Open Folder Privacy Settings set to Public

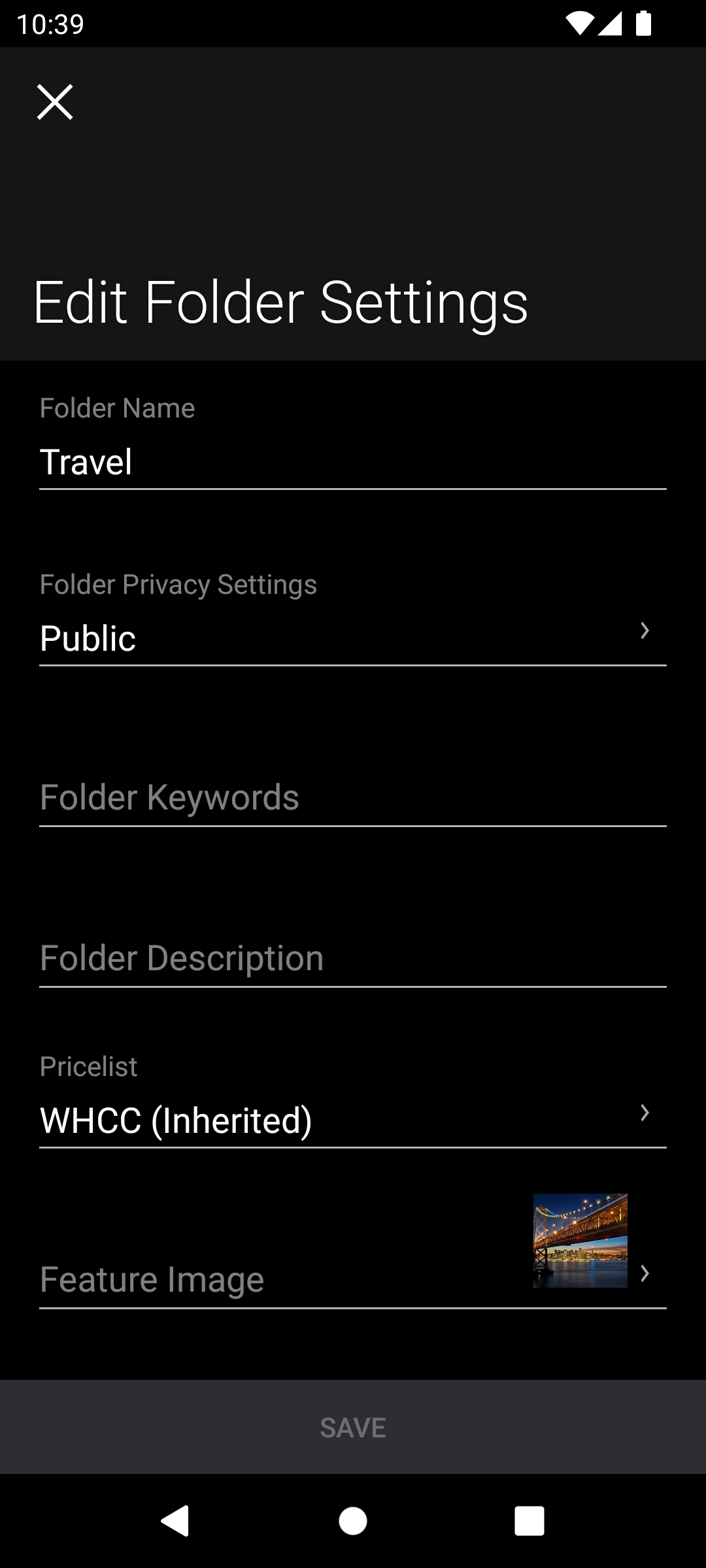click(353, 638)
